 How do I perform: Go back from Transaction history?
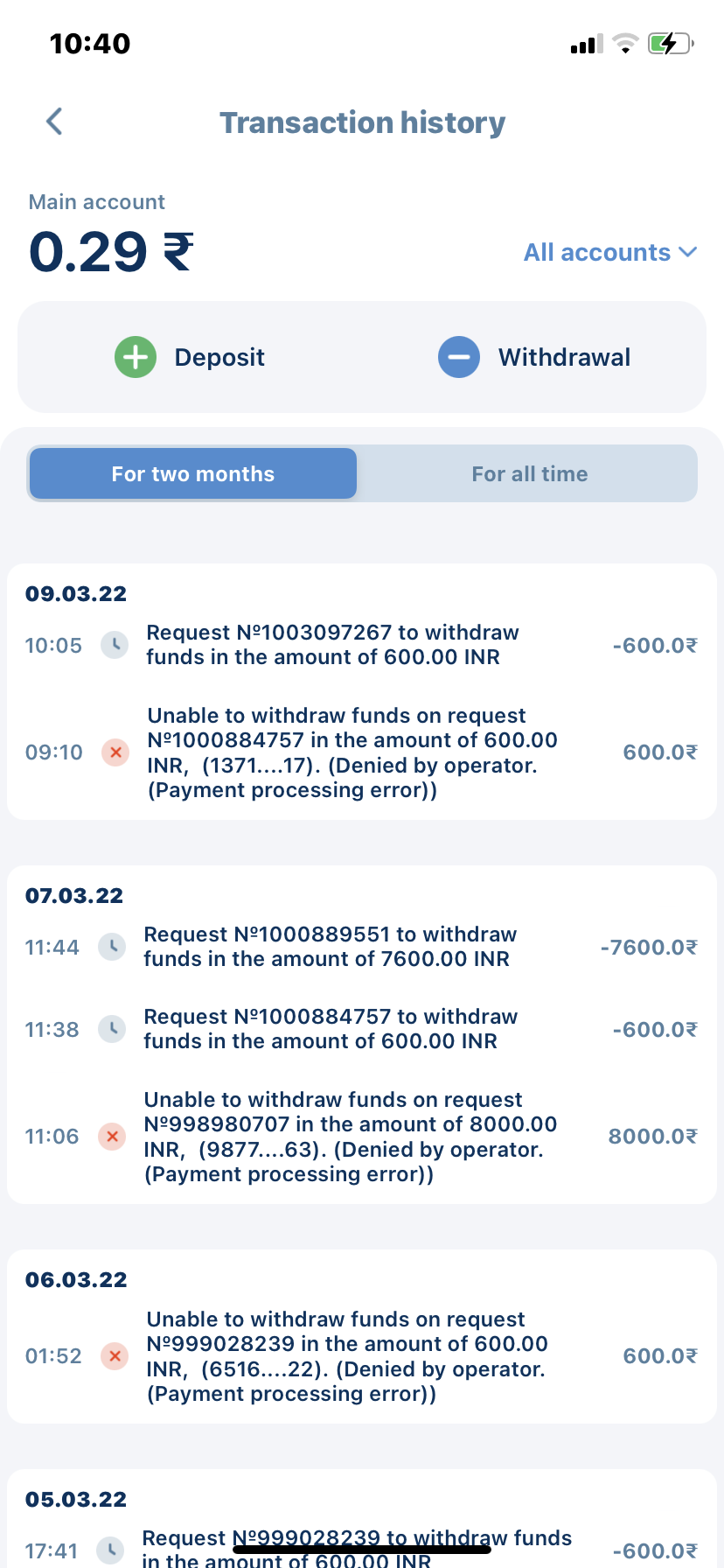(54, 122)
